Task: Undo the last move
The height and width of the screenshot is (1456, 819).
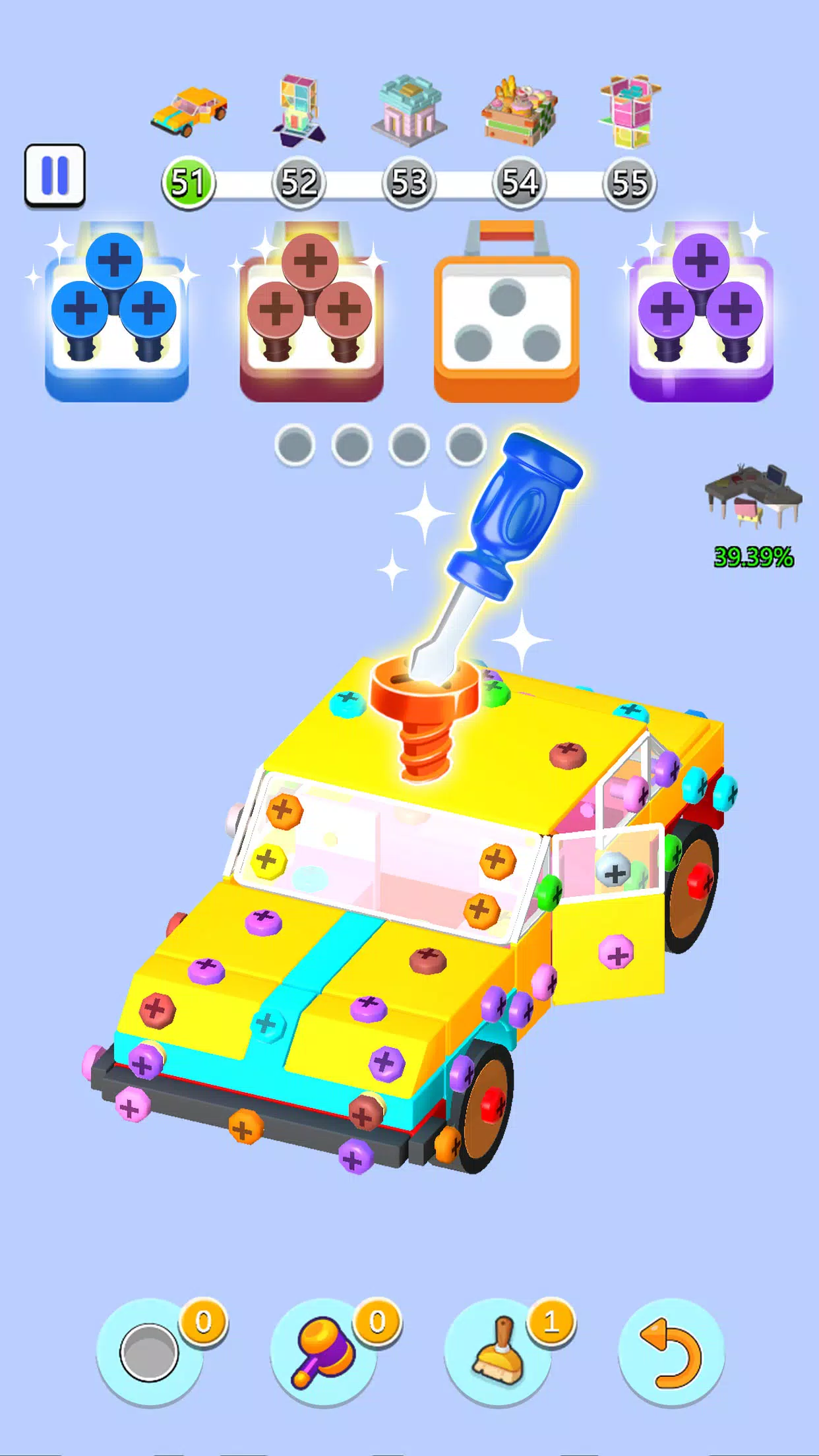Action: (x=671, y=1351)
